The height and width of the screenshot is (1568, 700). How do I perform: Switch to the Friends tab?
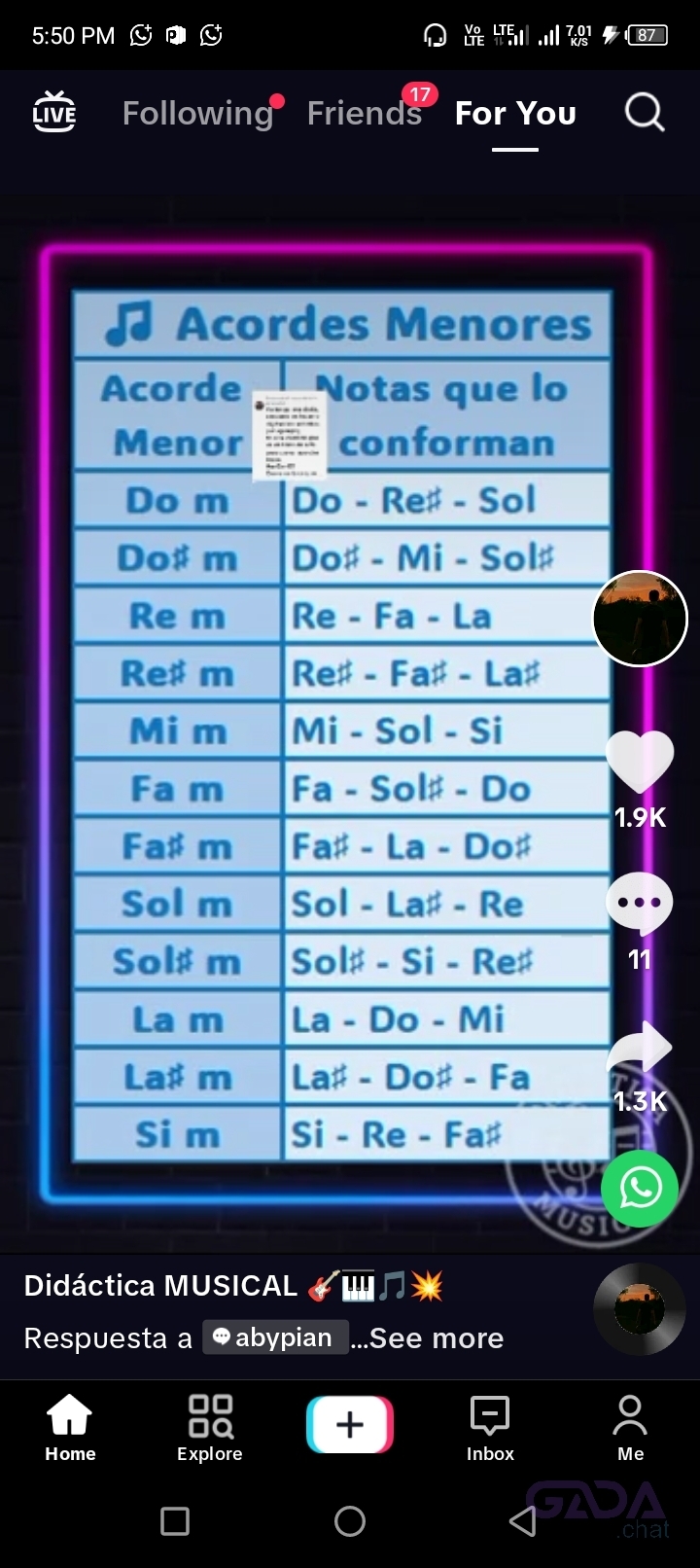[365, 113]
